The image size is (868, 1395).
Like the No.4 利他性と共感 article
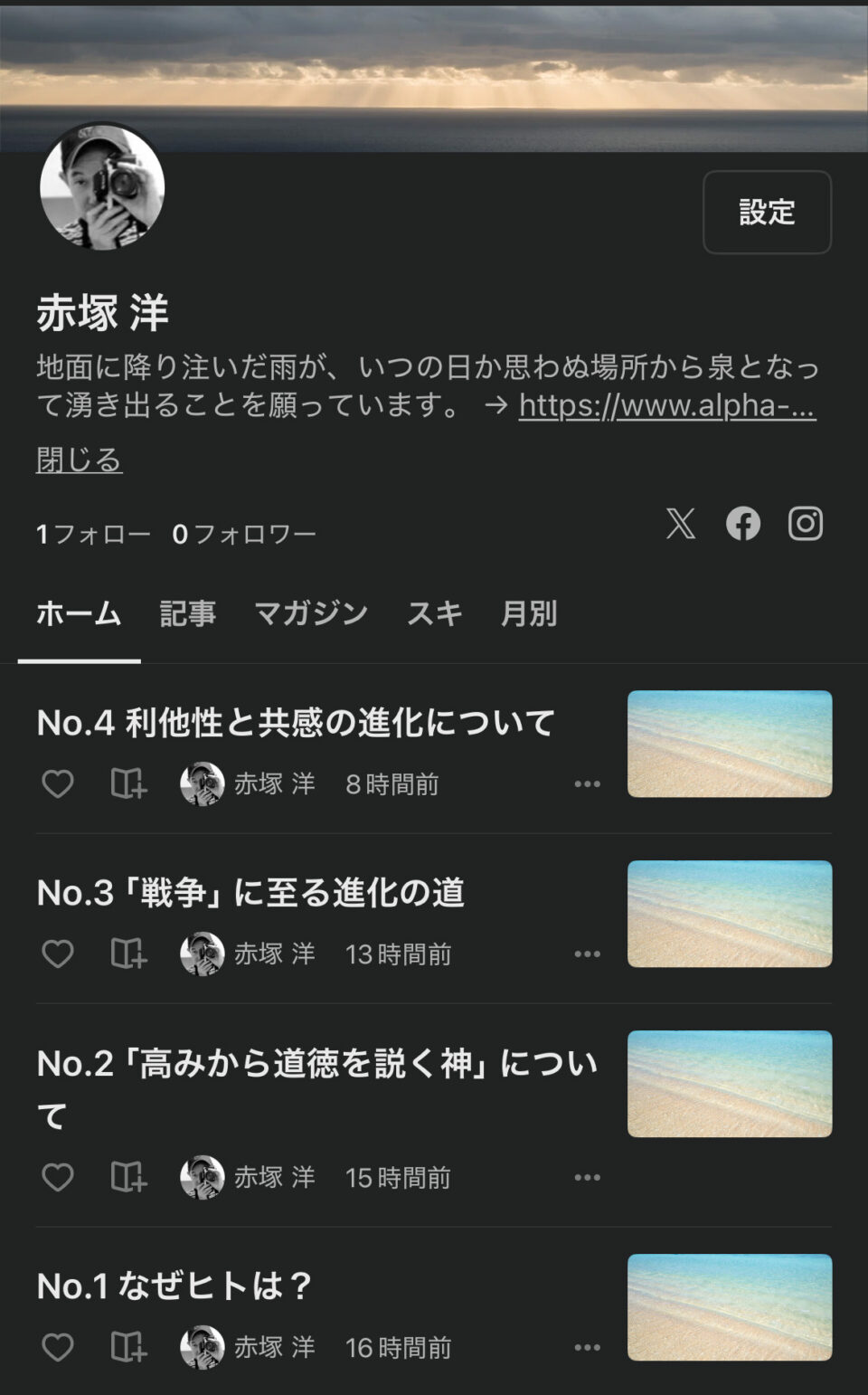pyautogui.click(x=58, y=783)
